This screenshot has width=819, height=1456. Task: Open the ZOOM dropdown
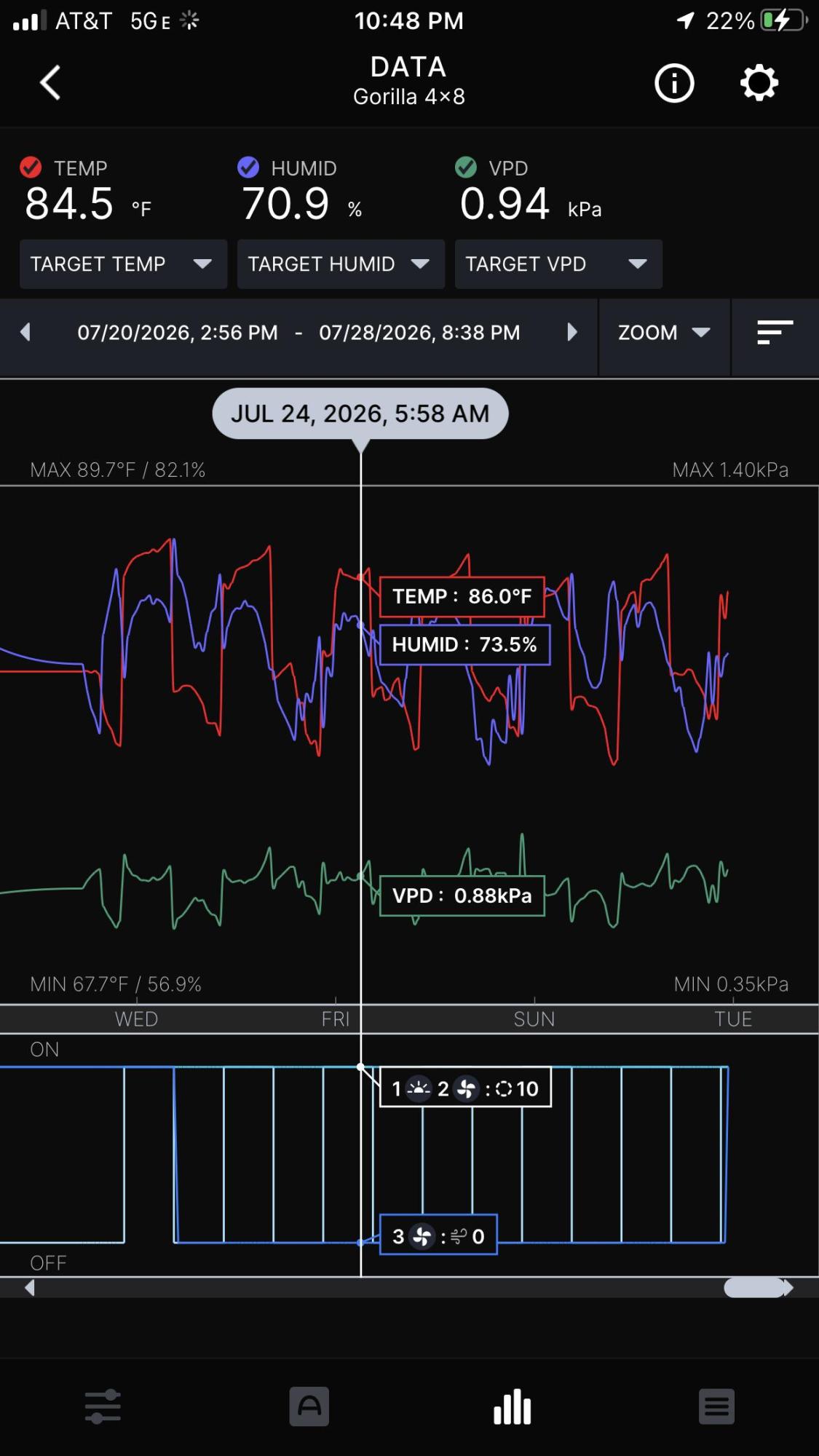click(x=664, y=333)
